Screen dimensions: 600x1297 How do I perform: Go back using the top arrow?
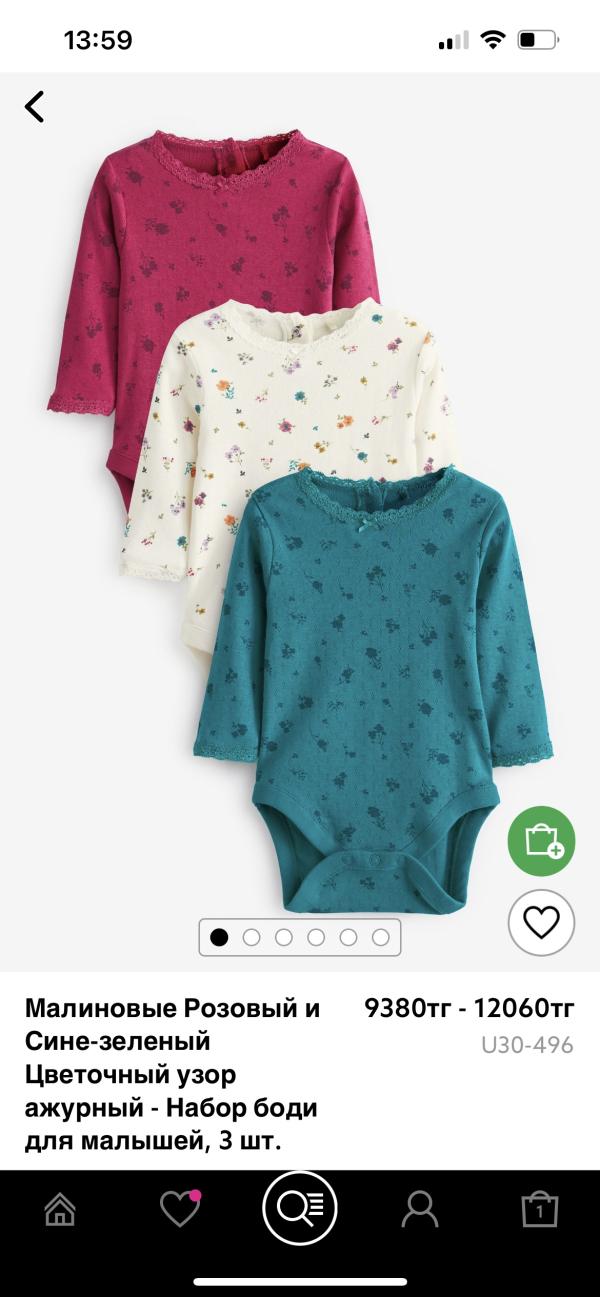[35, 106]
